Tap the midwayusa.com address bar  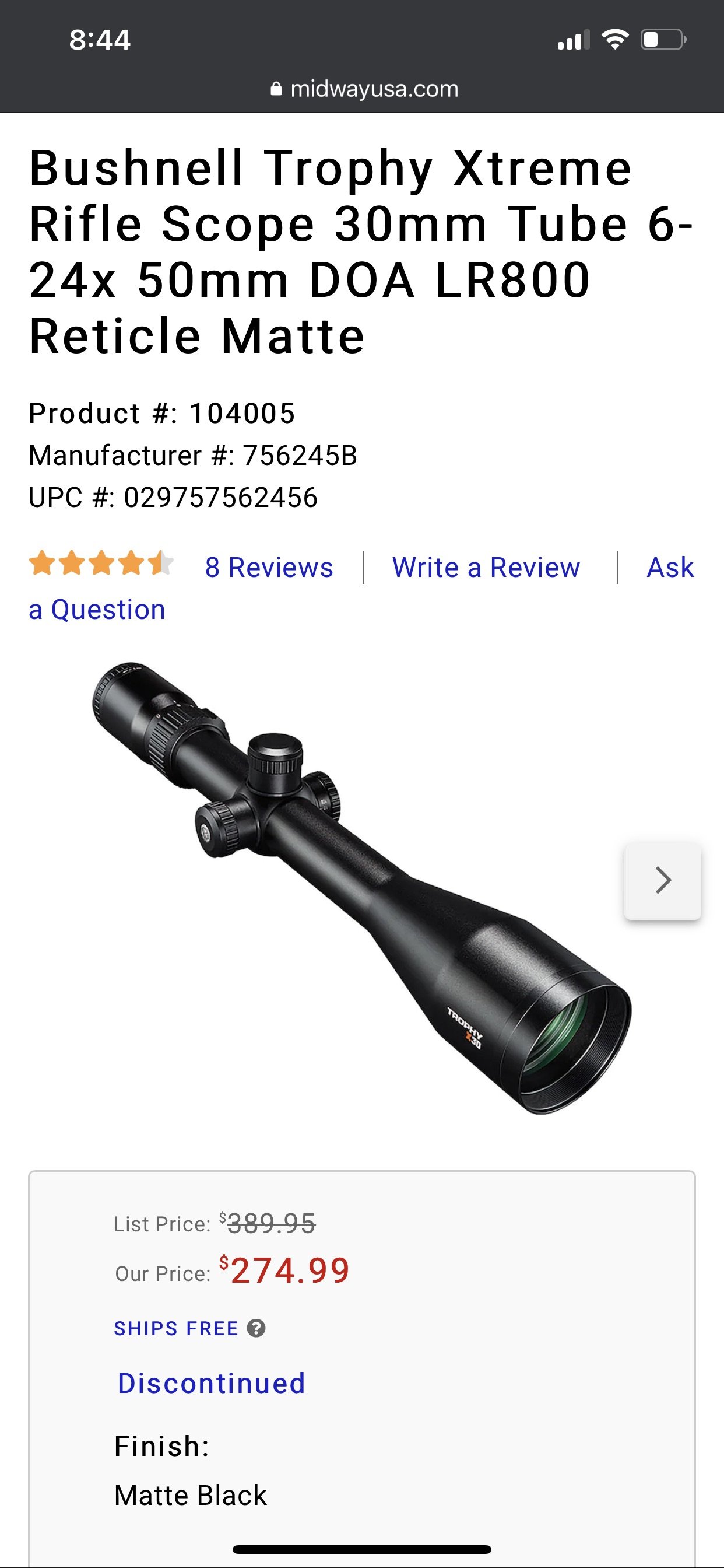(x=364, y=89)
